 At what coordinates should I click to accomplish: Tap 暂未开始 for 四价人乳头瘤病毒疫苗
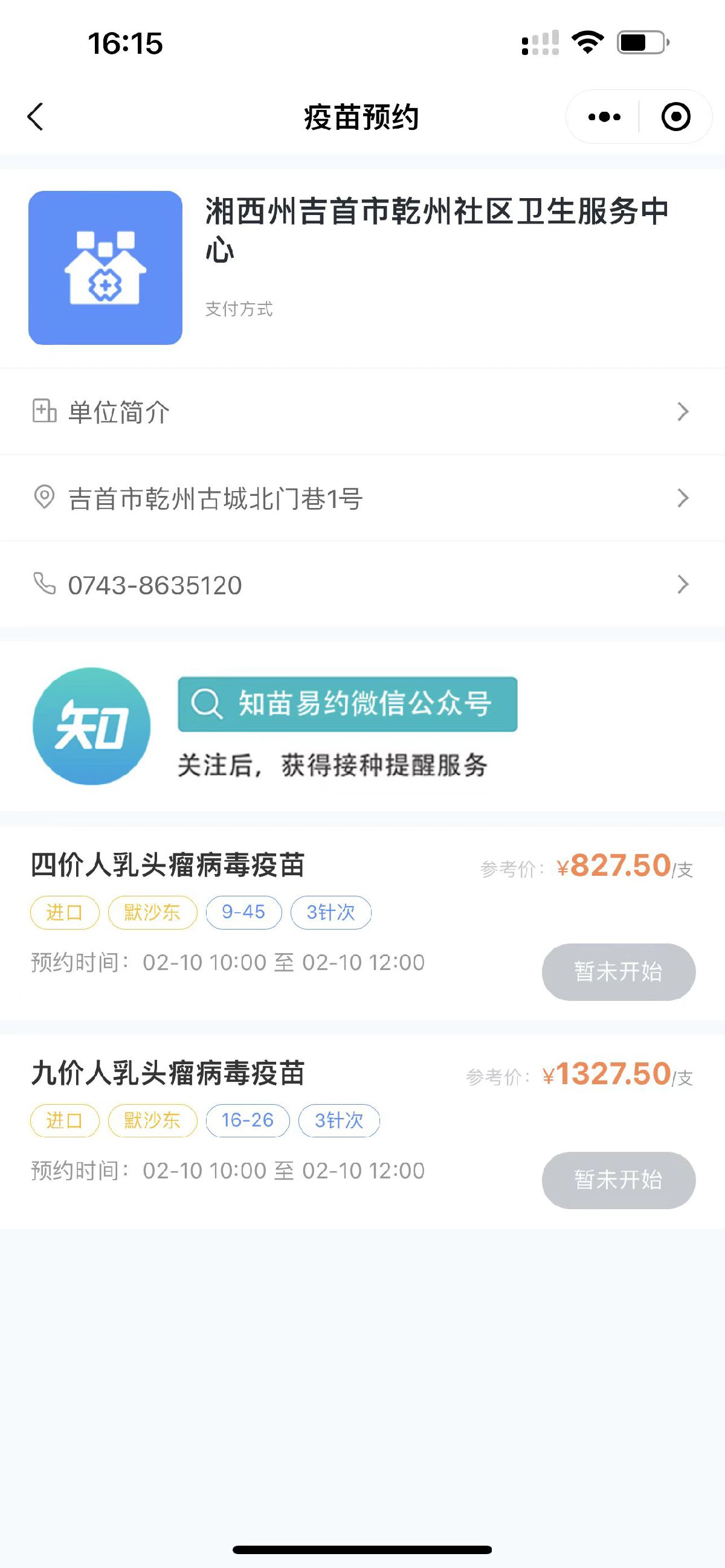(618, 971)
